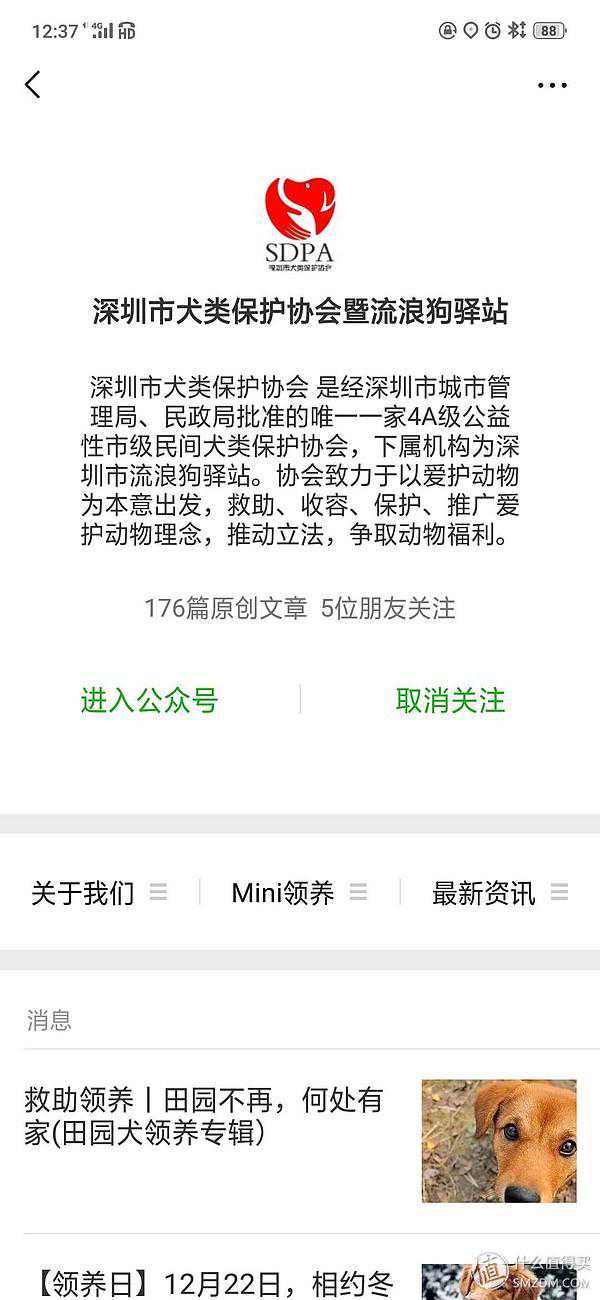Unfollow the account via 取消关注
Screen dimensions: 600x1300
point(450,700)
